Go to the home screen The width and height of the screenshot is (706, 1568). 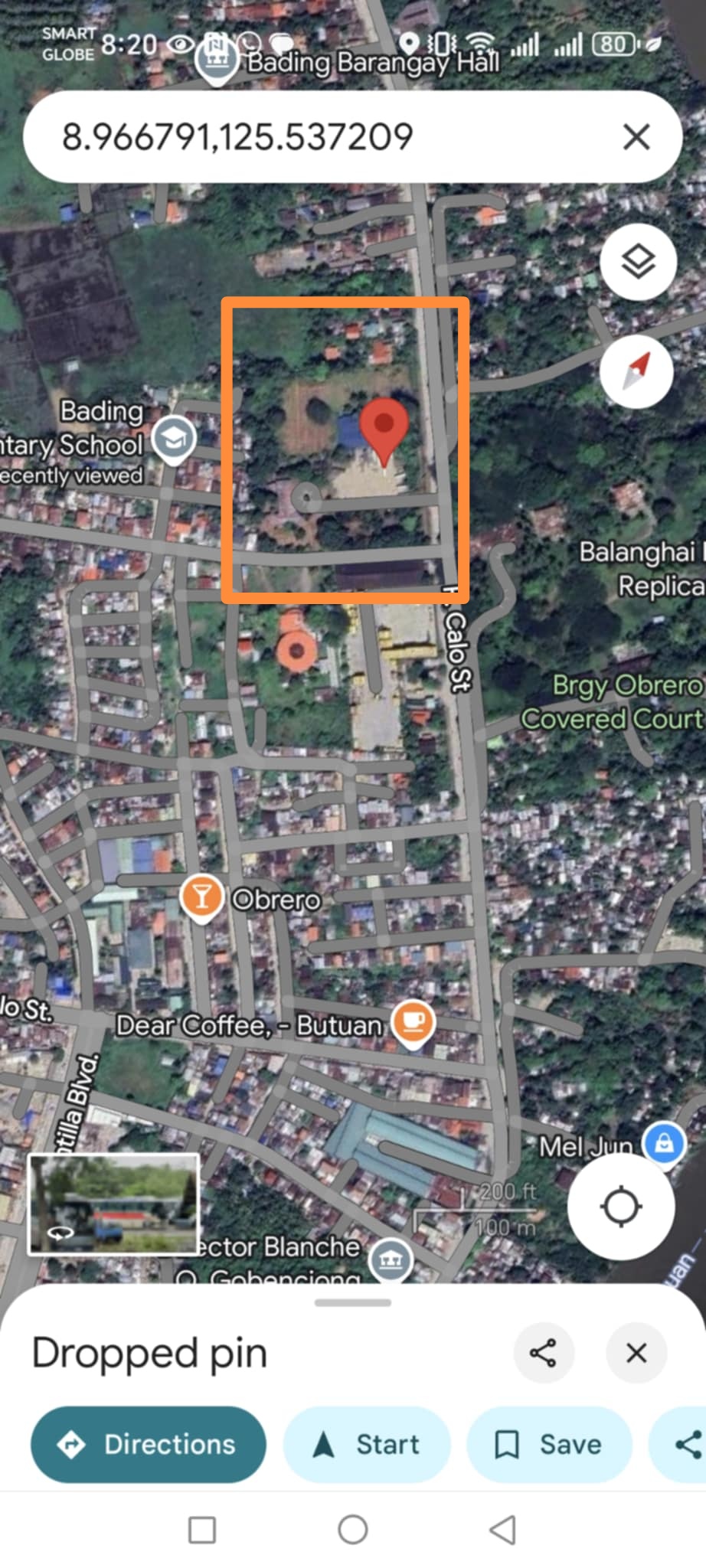[353, 1530]
